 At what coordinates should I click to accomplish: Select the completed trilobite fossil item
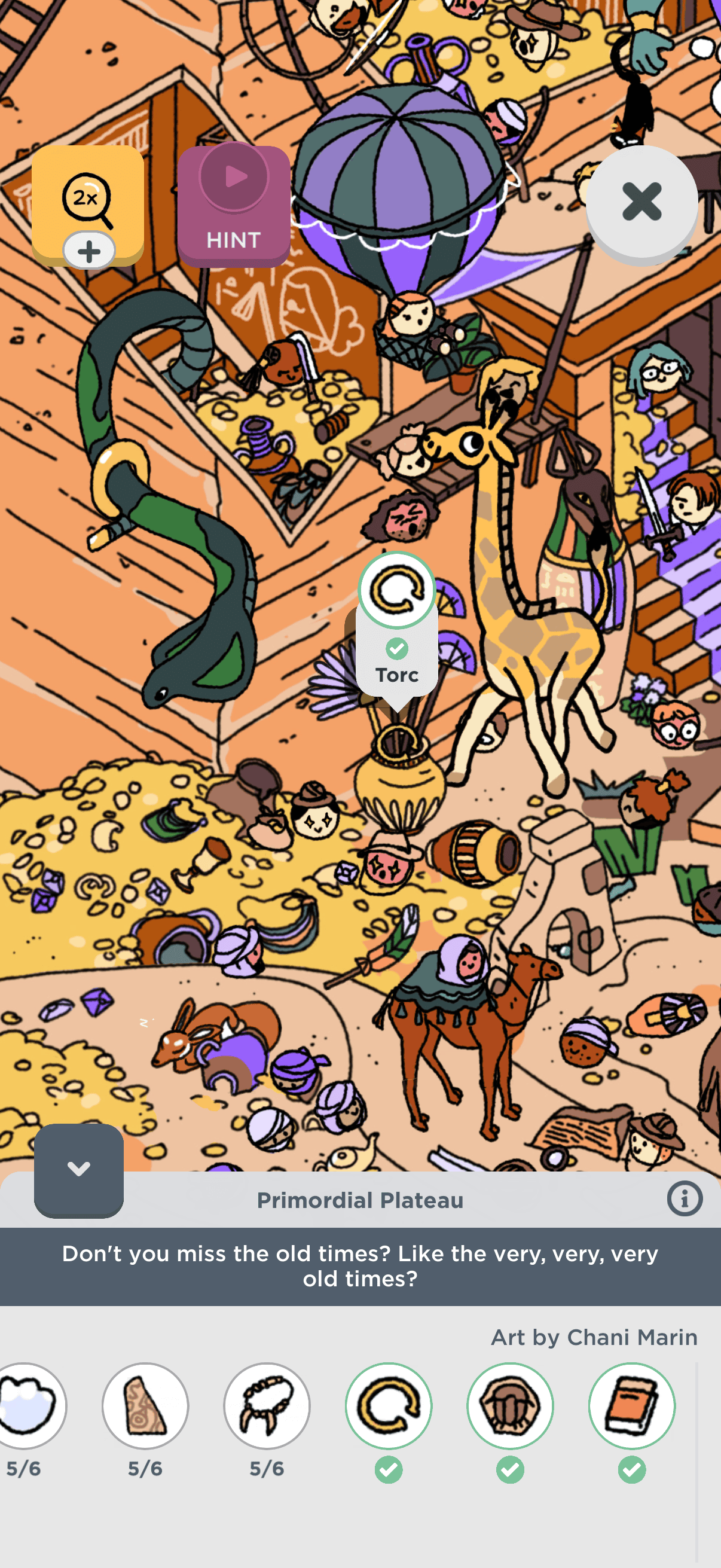coord(511,1405)
